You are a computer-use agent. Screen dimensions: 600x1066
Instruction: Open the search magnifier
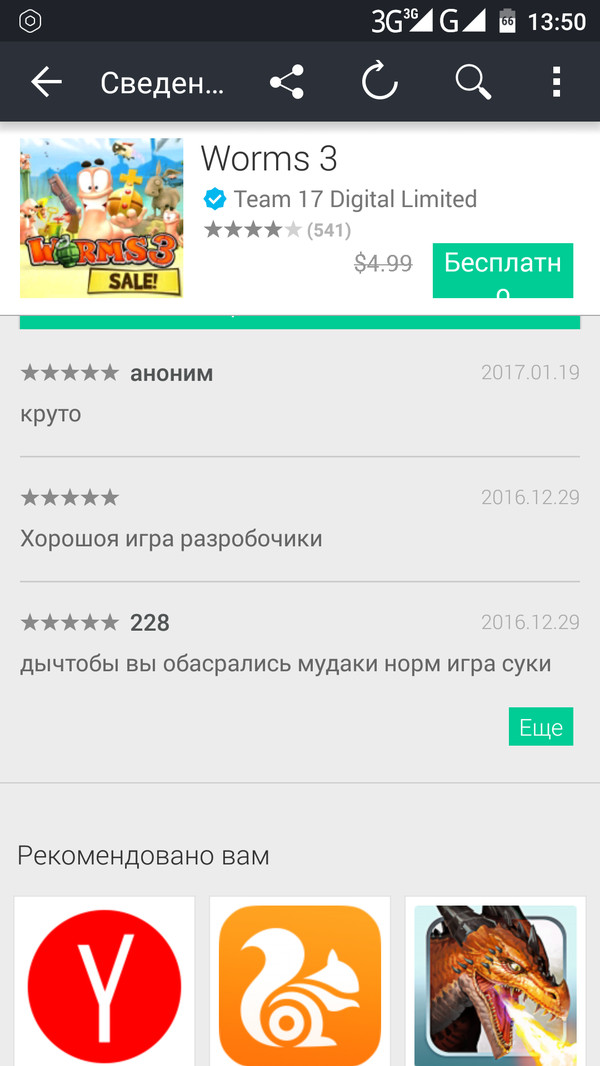tap(473, 82)
